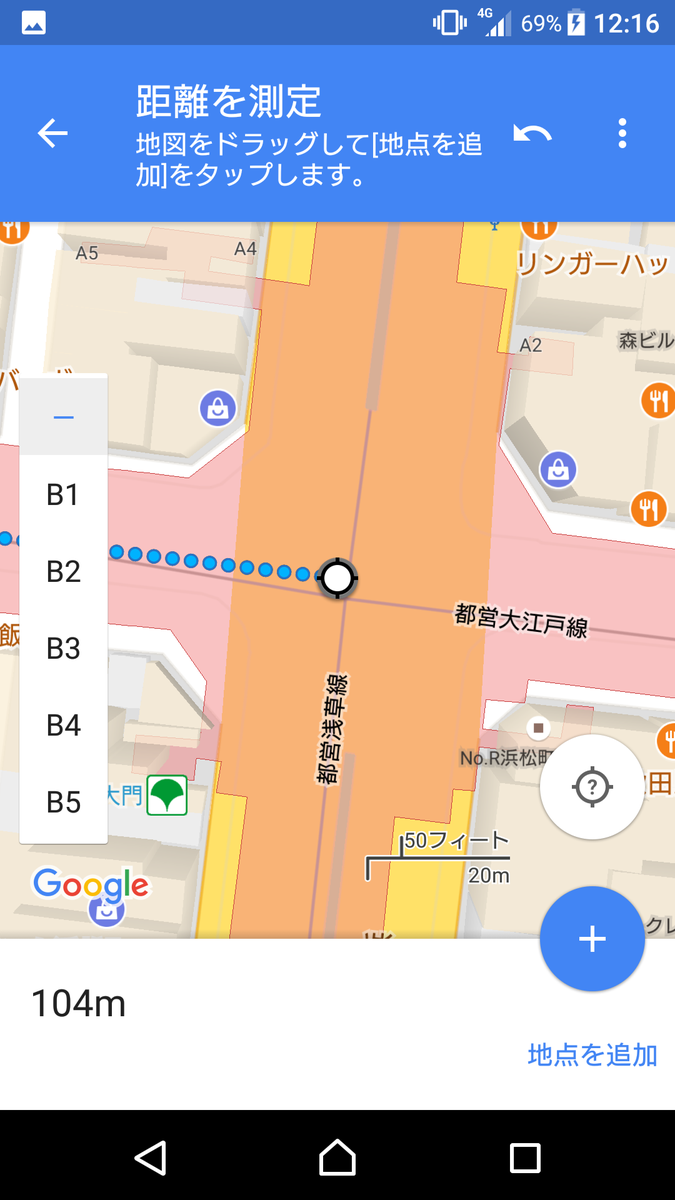The height and width of the screenshot is (1200, 675).
Task: Switch to floor B2
Action: pyautogui.click(x=63, y=572)
